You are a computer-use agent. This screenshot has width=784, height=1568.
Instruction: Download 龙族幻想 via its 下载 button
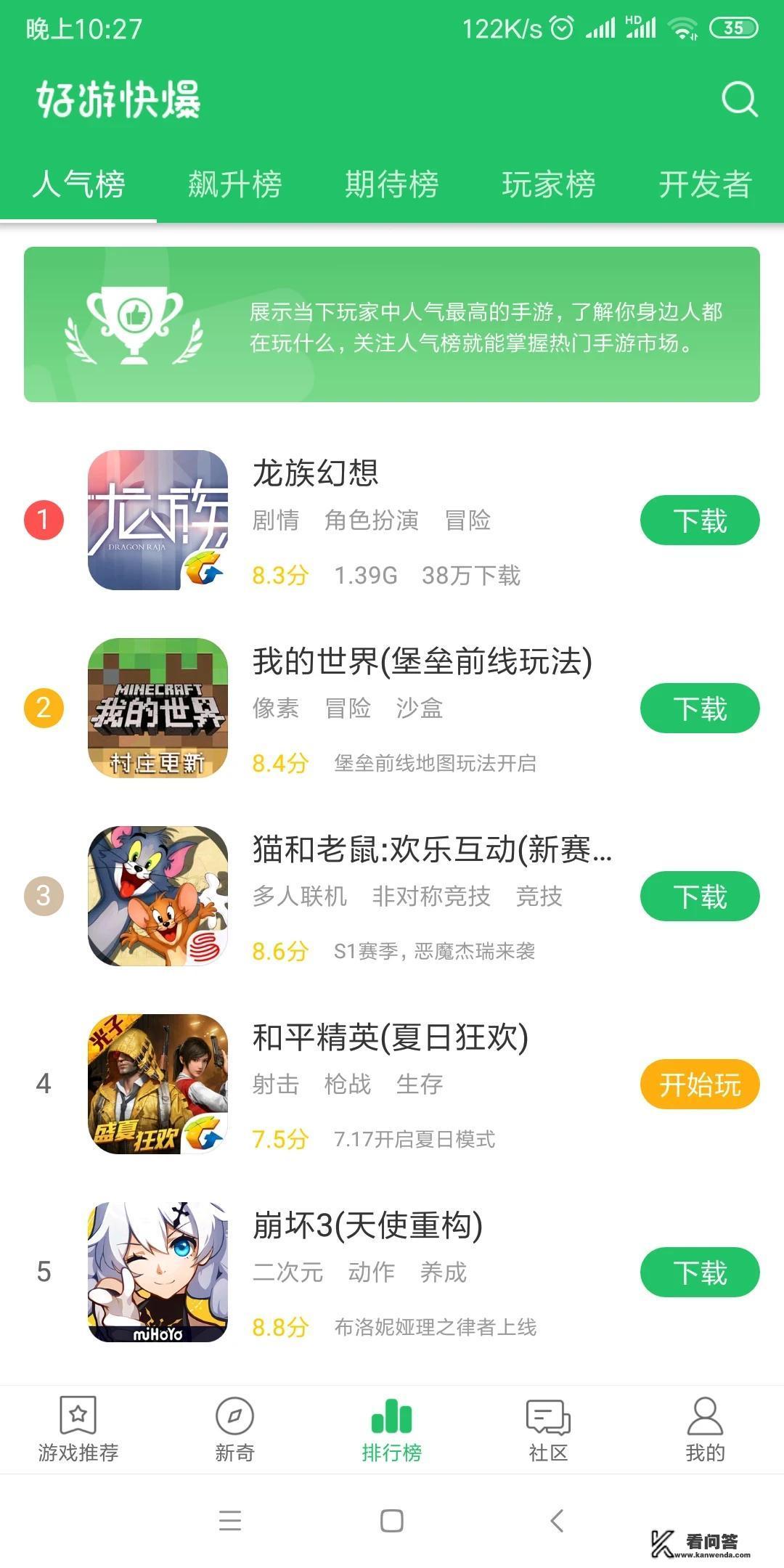[x=699, y=520]
